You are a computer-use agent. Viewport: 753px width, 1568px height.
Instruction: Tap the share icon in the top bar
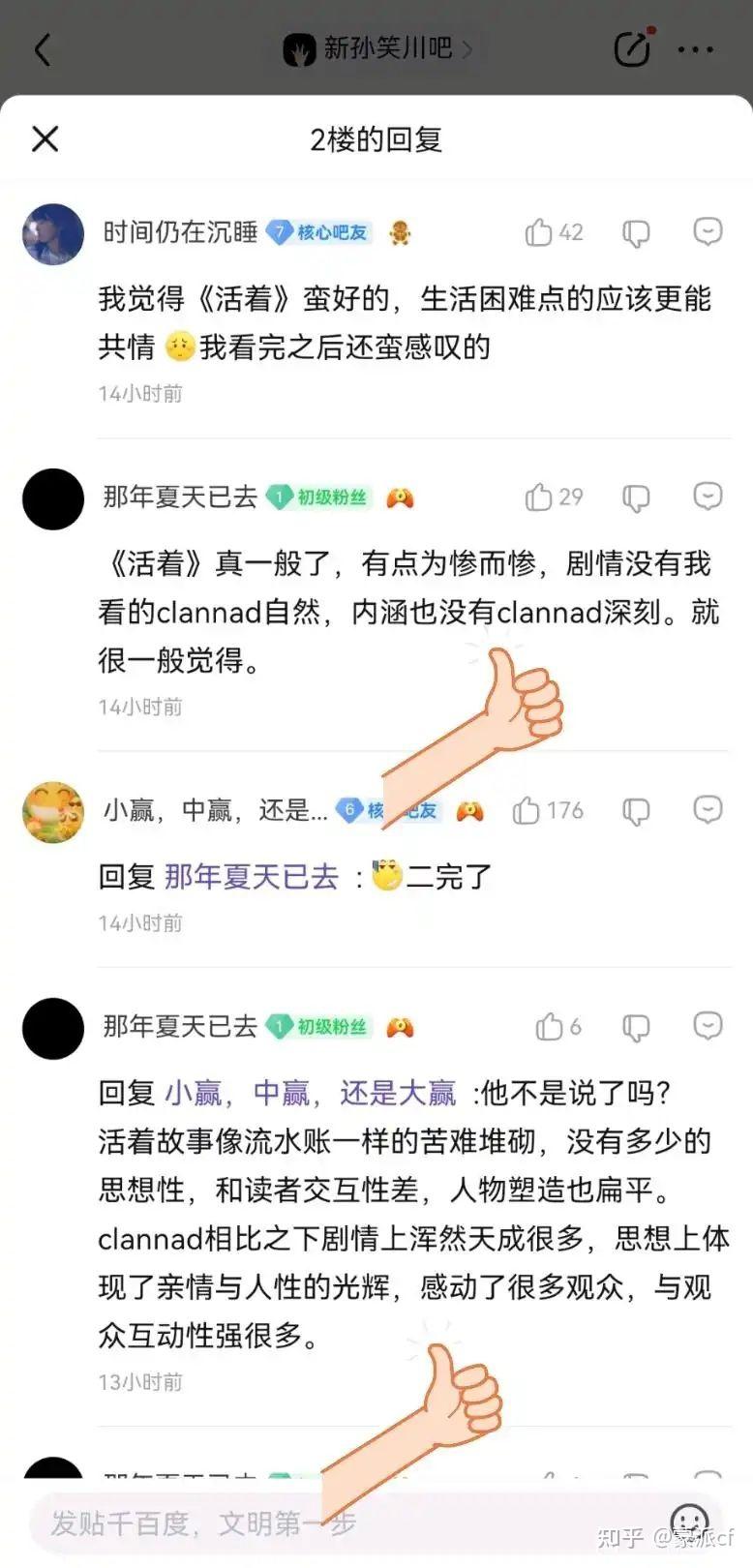click(x=632, y=47)
